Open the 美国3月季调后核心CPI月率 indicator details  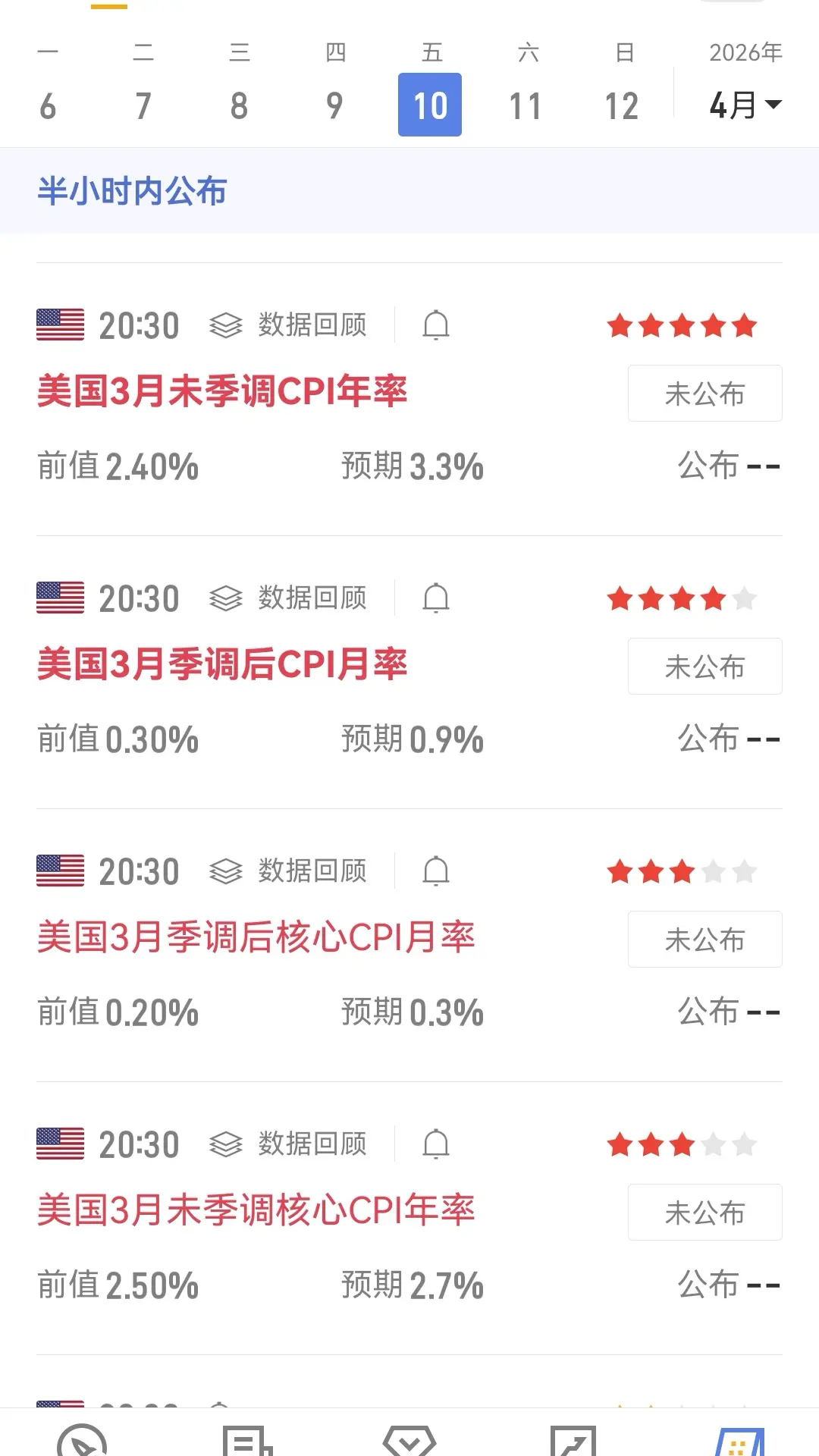click(x=256, y=937)
